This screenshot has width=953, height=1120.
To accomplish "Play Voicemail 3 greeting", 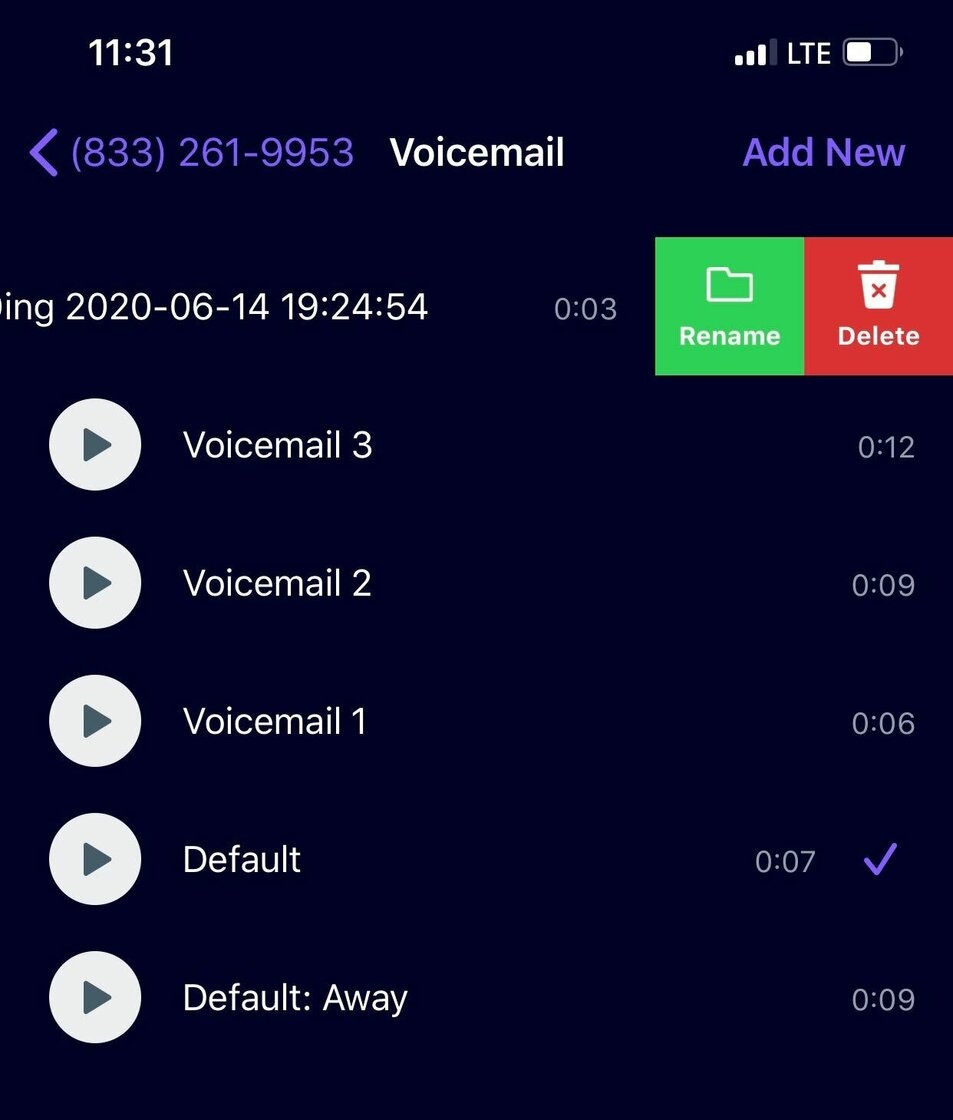I will (x=95, y=445).
